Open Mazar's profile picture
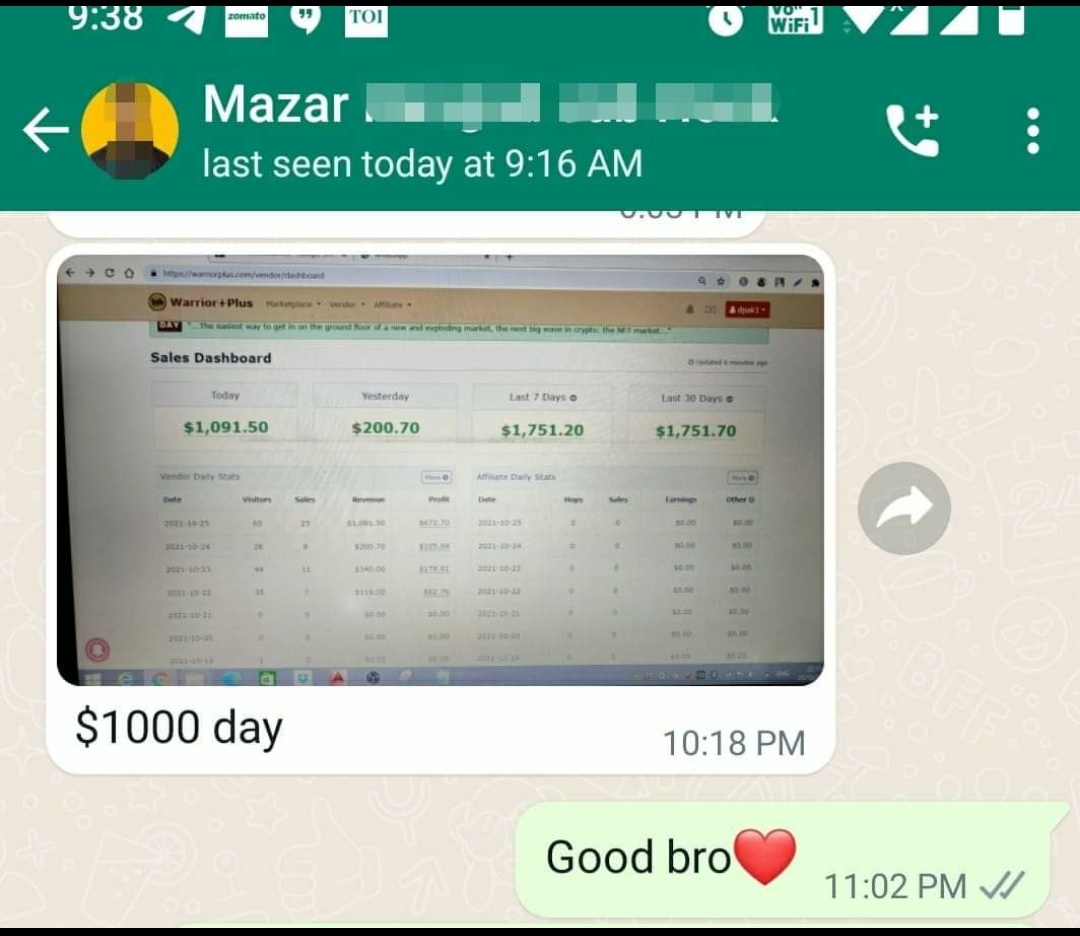The height and width of the screenshot is (936, 1080). pyautogui.click(x=130, y=131)
